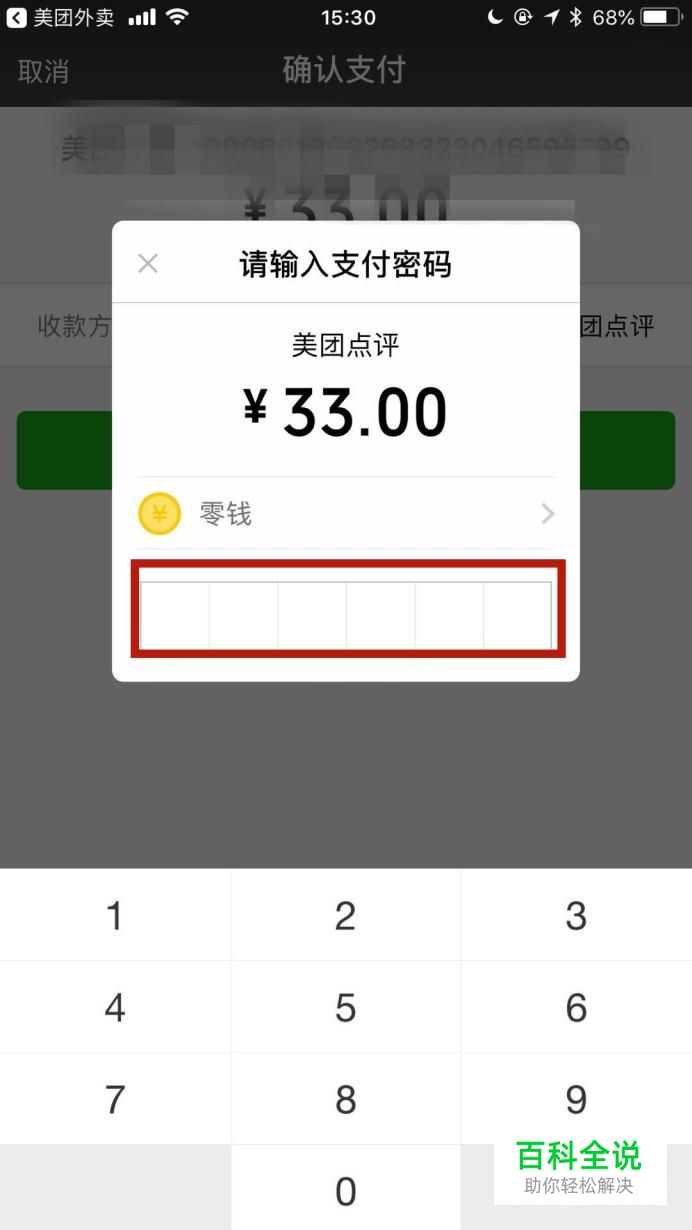Image resolution: width=692 pixels, height=1230 pixels.
Task: Enter digit 1 on the keypad
Action: [x=115, y=915]
